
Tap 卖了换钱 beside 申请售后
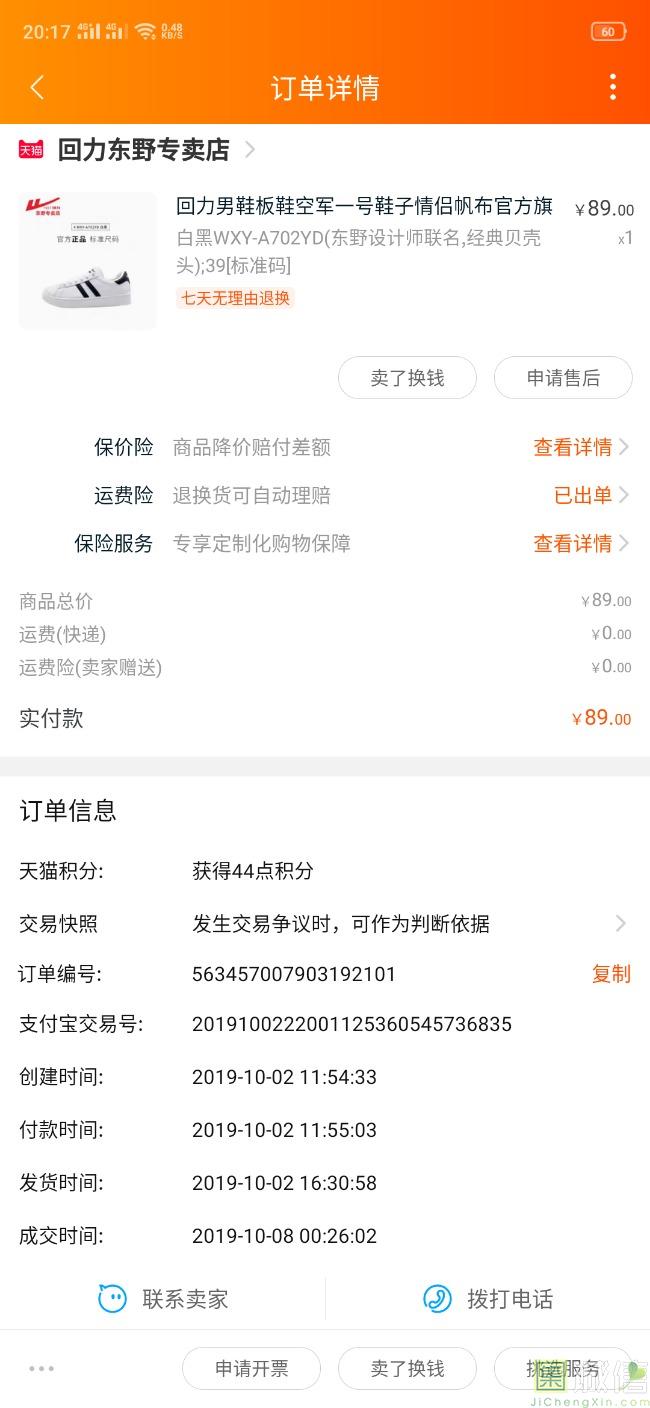(x=407, y=378)
